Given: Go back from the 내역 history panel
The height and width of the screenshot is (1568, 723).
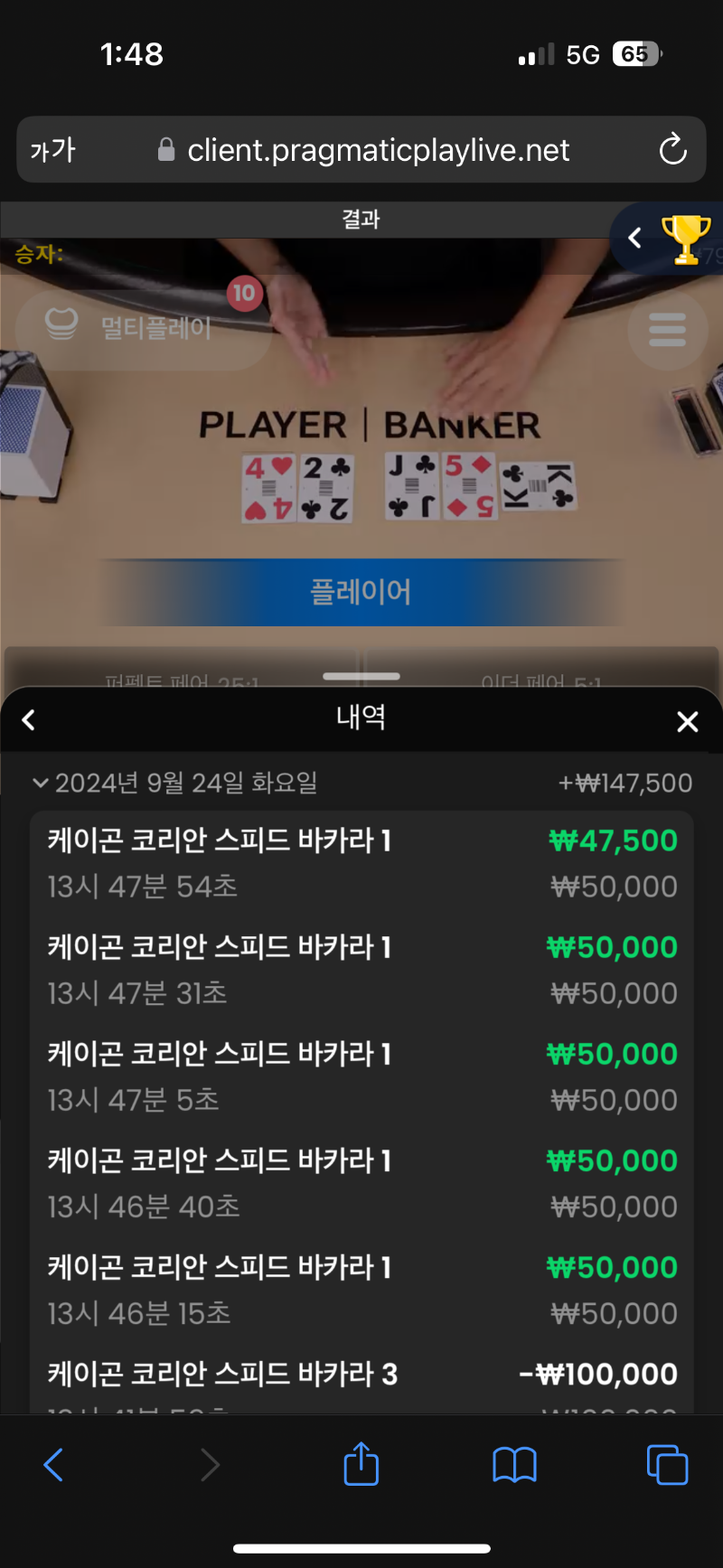Looking at the screenshot, I should click(x=29, y=720).
